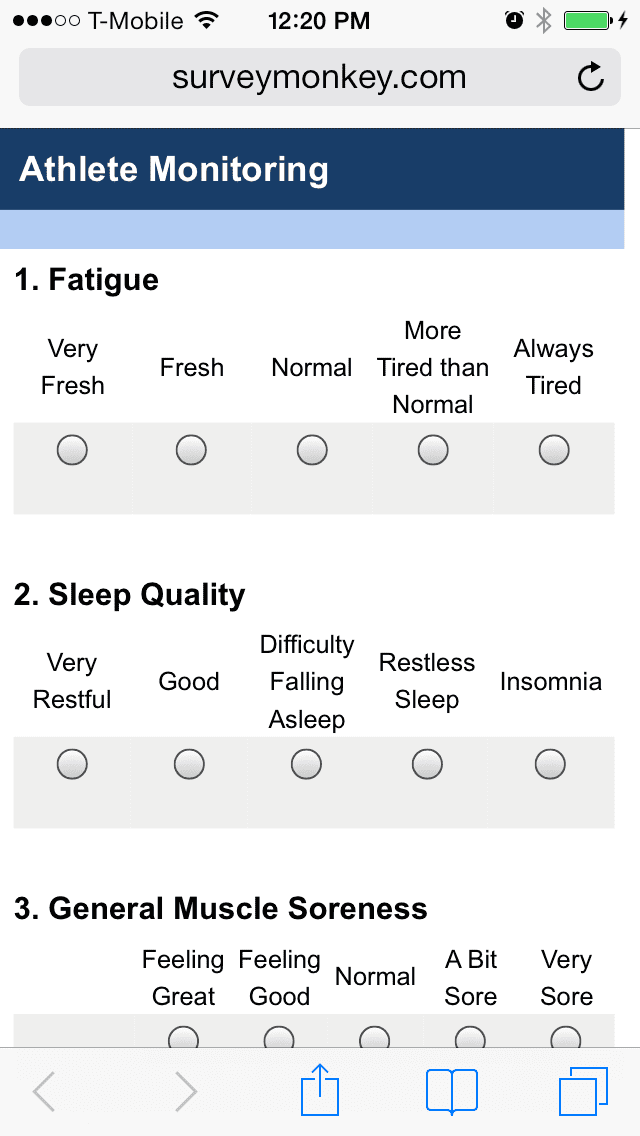Show open Safari tabs
This screenshot has width=640, height=1136.
(583, 1091)
